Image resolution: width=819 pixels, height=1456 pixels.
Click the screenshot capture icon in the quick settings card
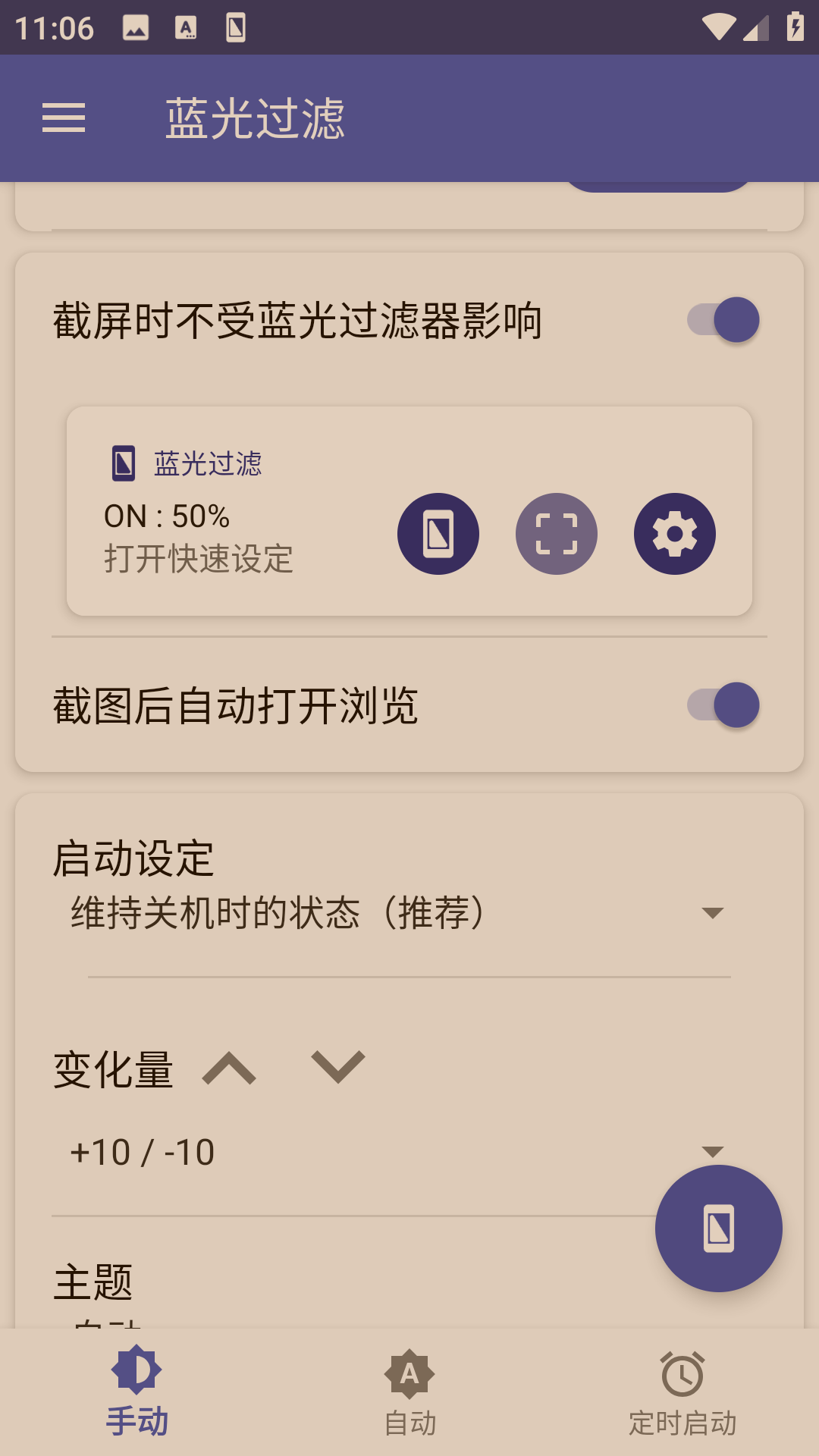[x=556, y=533]
